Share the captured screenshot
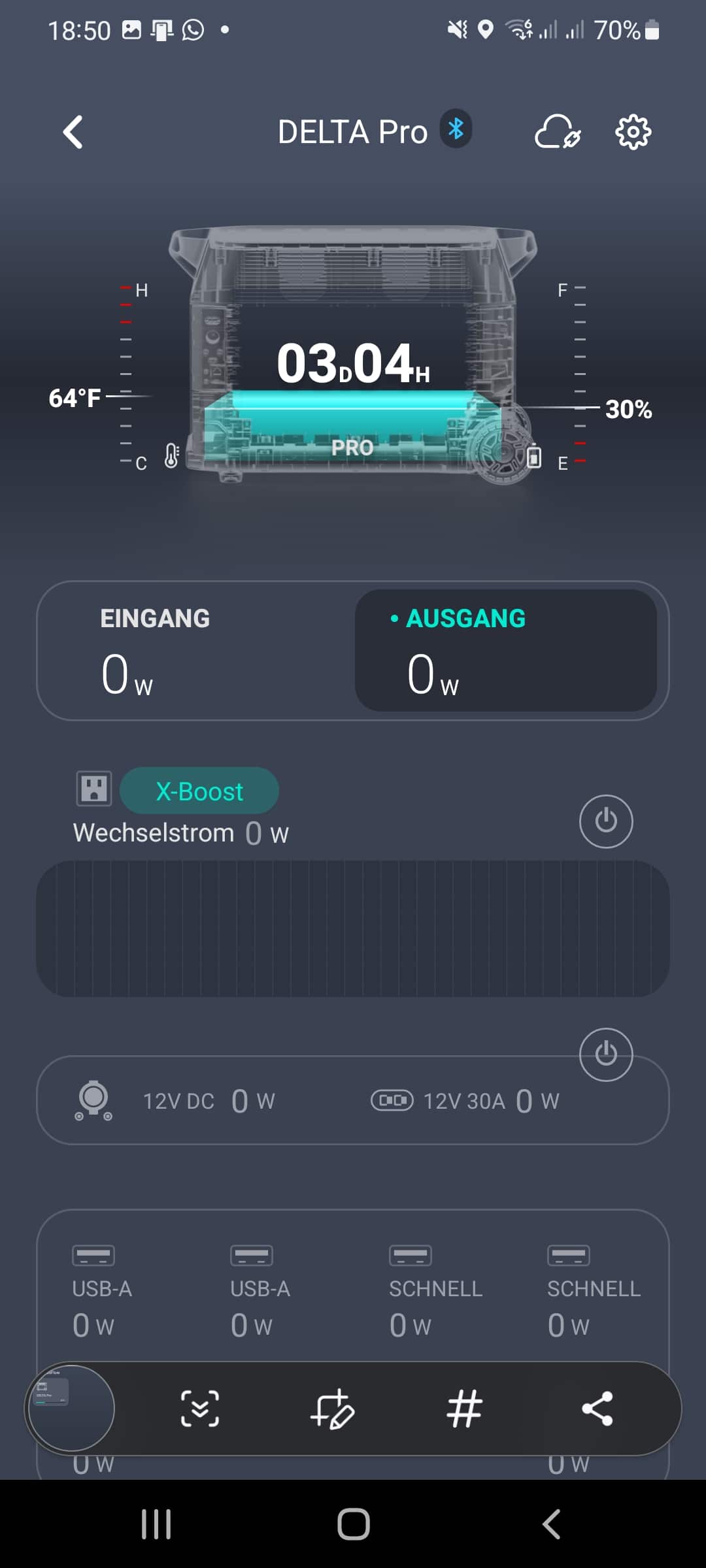This screenshot has height=1568, width=706. tap(597, 1409)
